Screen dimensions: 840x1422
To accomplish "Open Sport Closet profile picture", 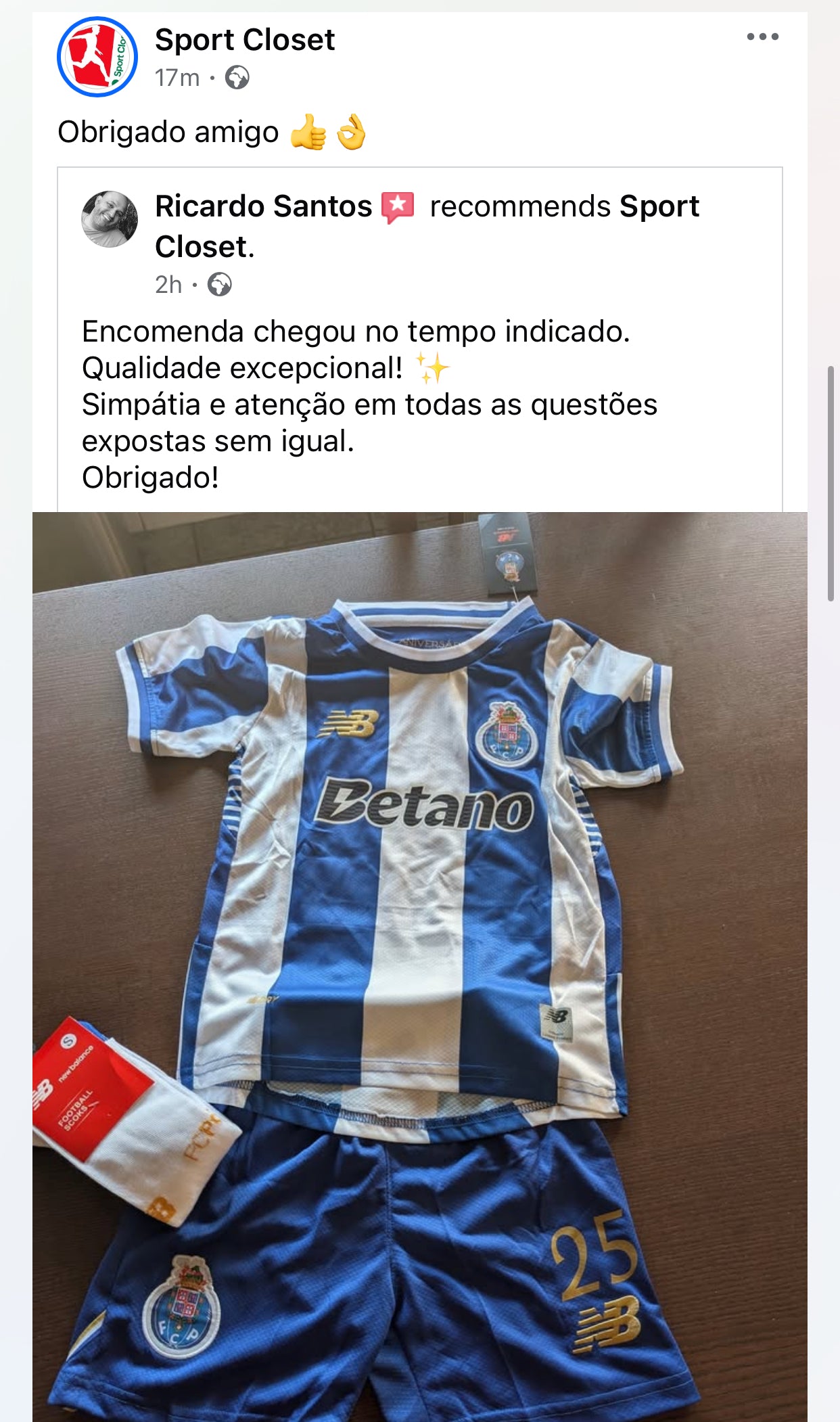I will (97, 57).
